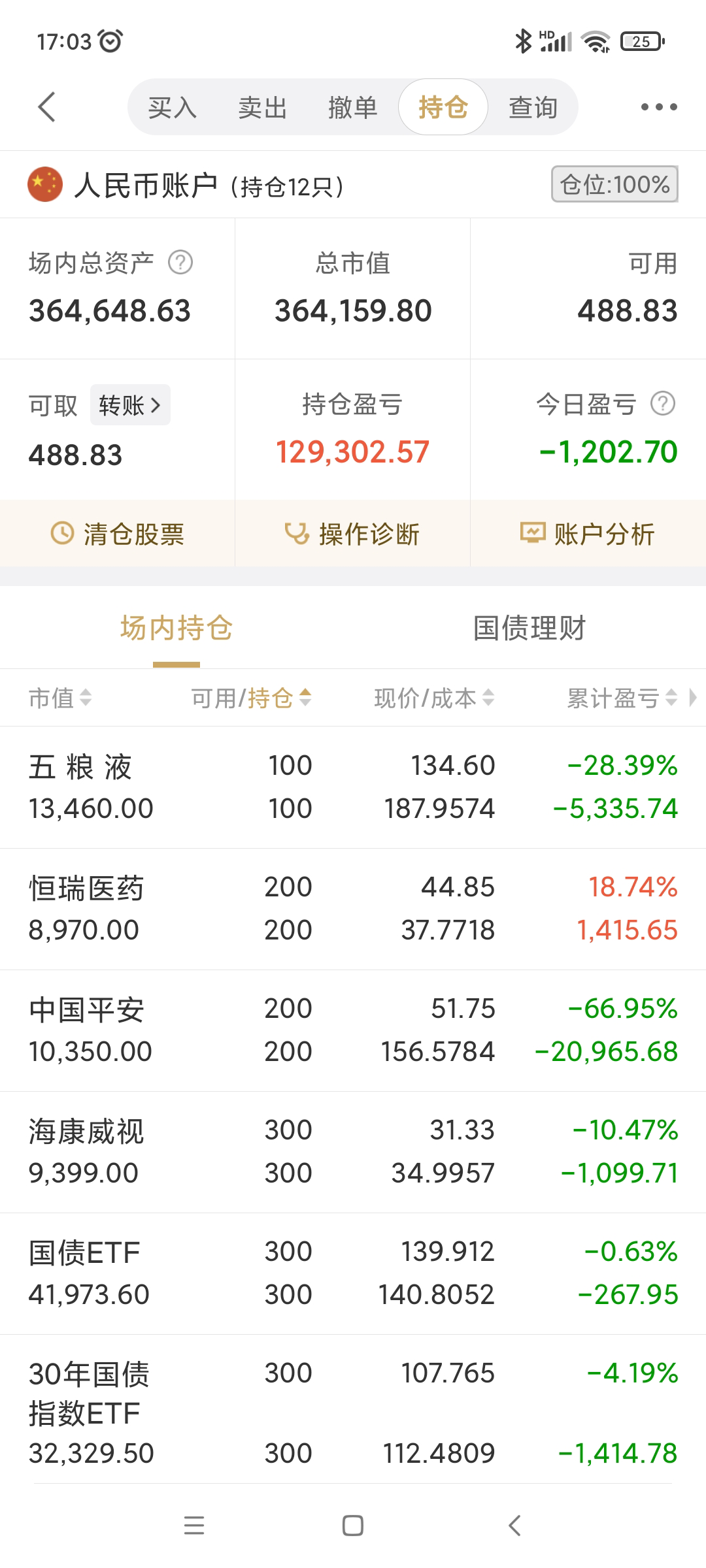Sort holdings by 累计盈亏

[621, 698]
